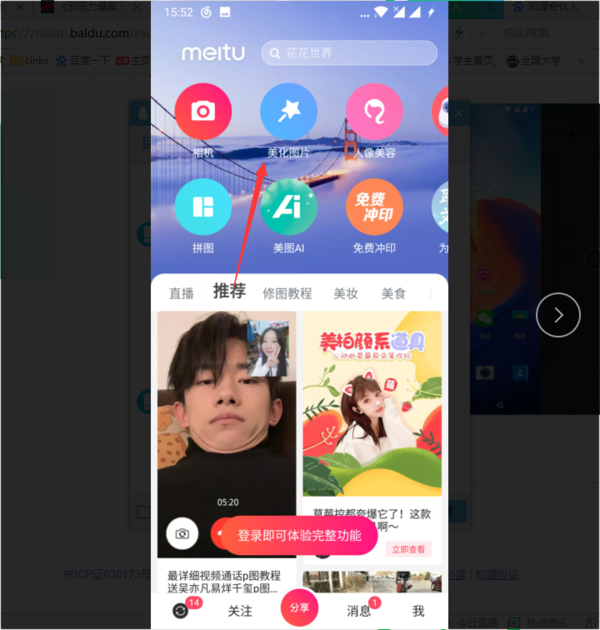Go to the 关注 tab
This screenshot has height=630, width=600.
(240, 610)
